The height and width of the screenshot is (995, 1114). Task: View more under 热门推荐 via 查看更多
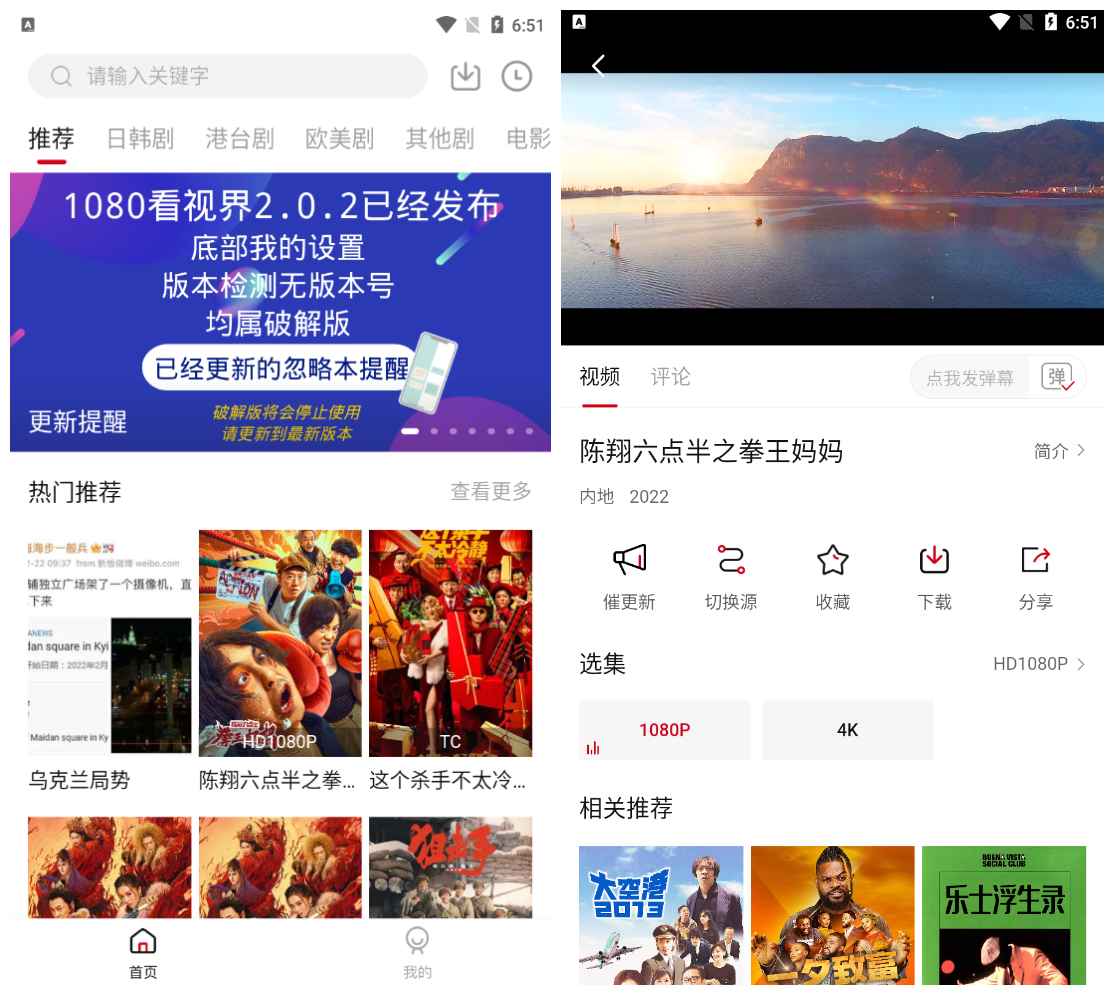point(490,491)
